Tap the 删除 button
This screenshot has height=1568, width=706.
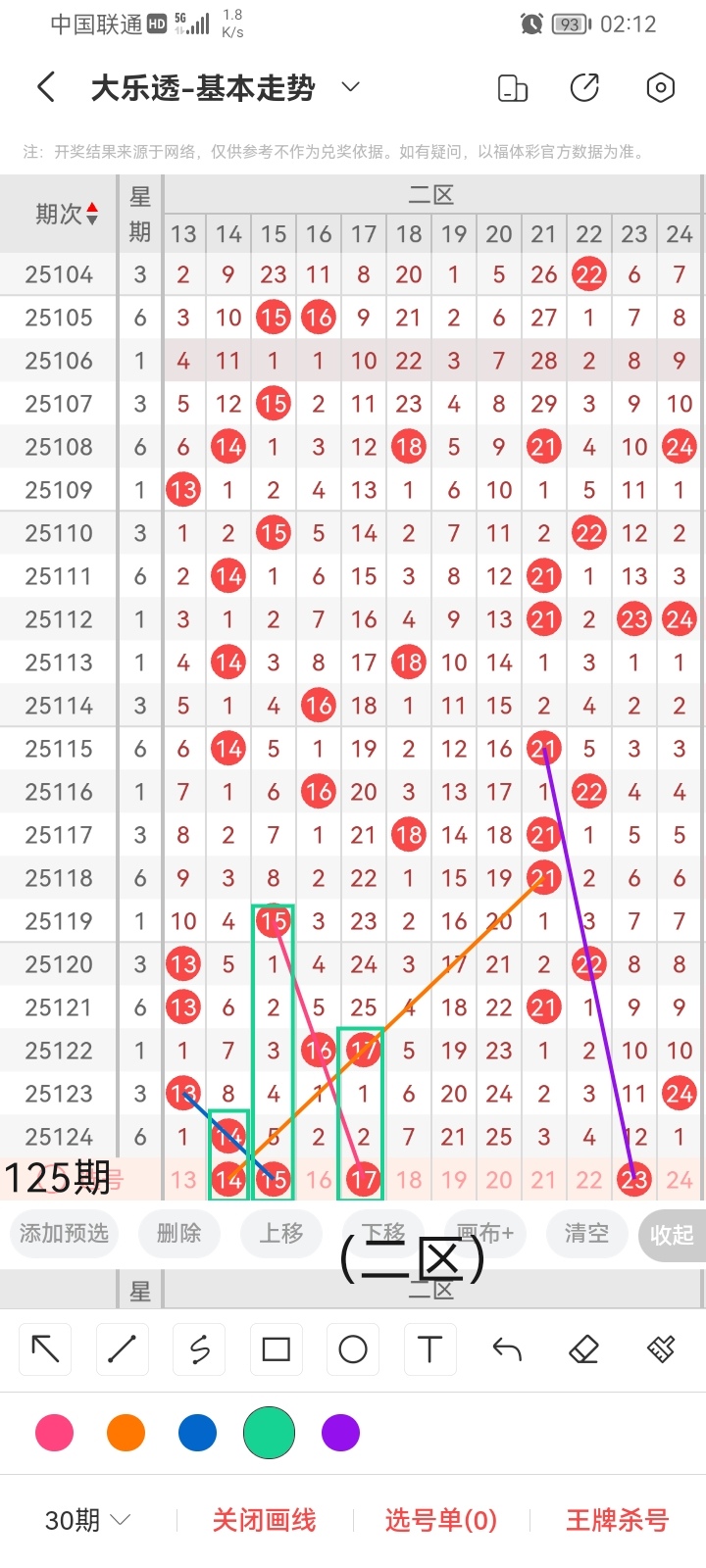tap(178, 1233)
